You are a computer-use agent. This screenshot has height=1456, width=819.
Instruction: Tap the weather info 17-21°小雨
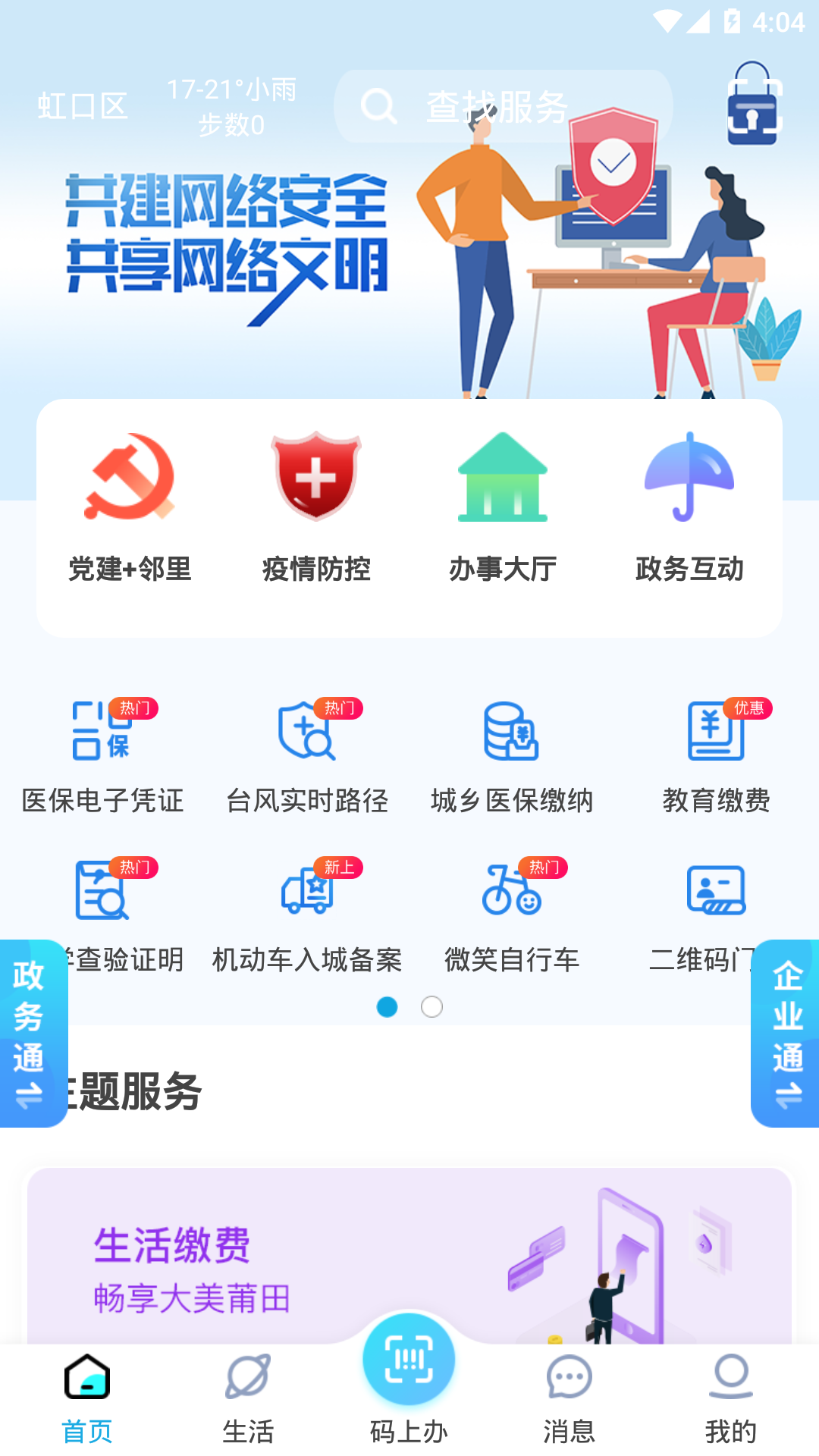click(x=231, y=106)
